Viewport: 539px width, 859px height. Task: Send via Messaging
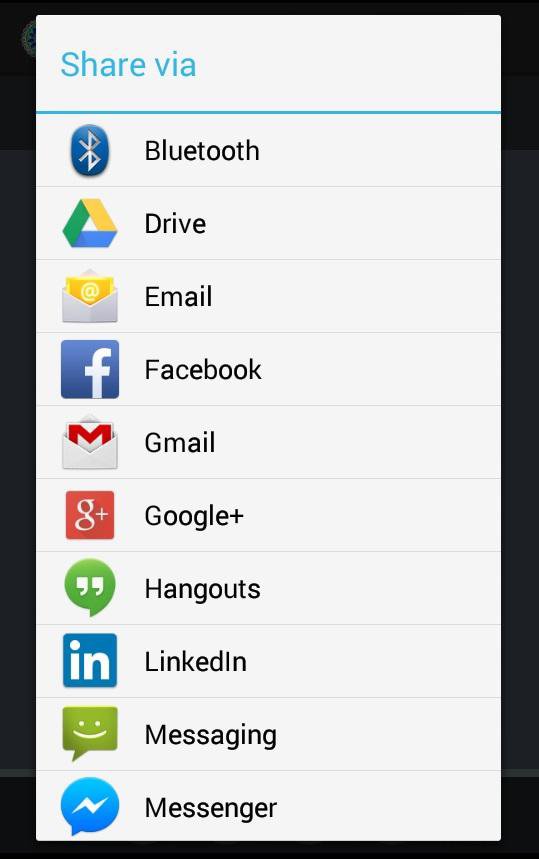click(x=268, y=734)
